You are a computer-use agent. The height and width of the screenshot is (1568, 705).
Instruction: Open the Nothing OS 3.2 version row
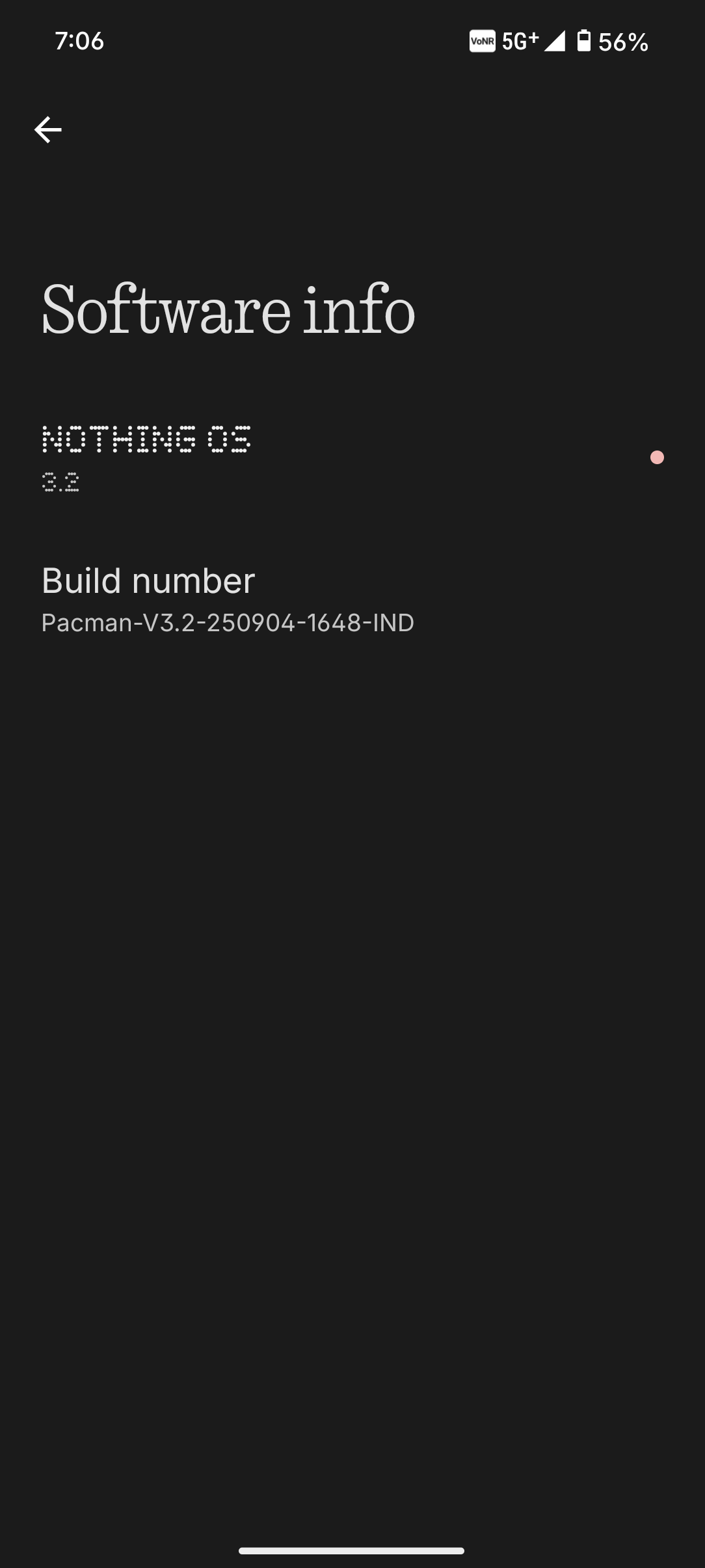coord(260,458)
